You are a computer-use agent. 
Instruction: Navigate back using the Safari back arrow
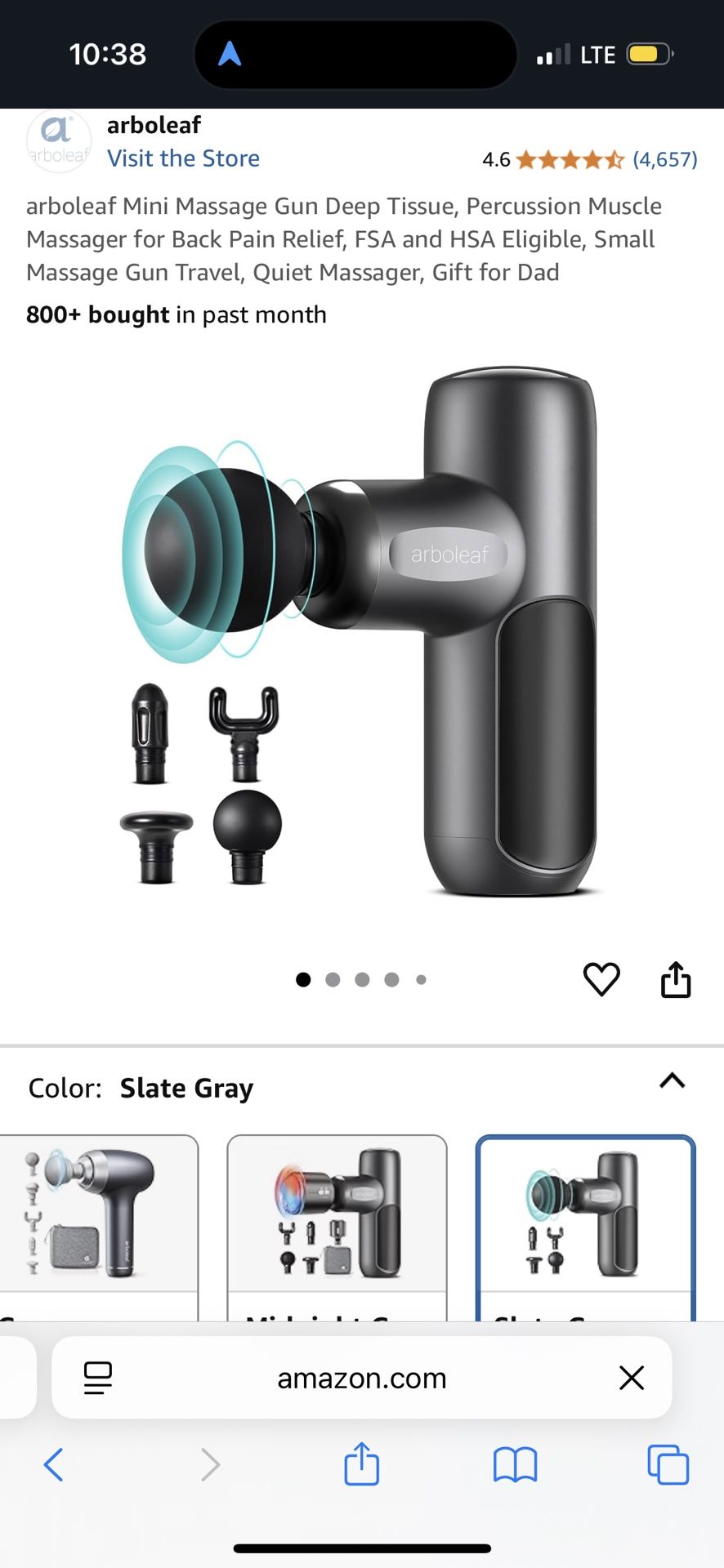54,1464
